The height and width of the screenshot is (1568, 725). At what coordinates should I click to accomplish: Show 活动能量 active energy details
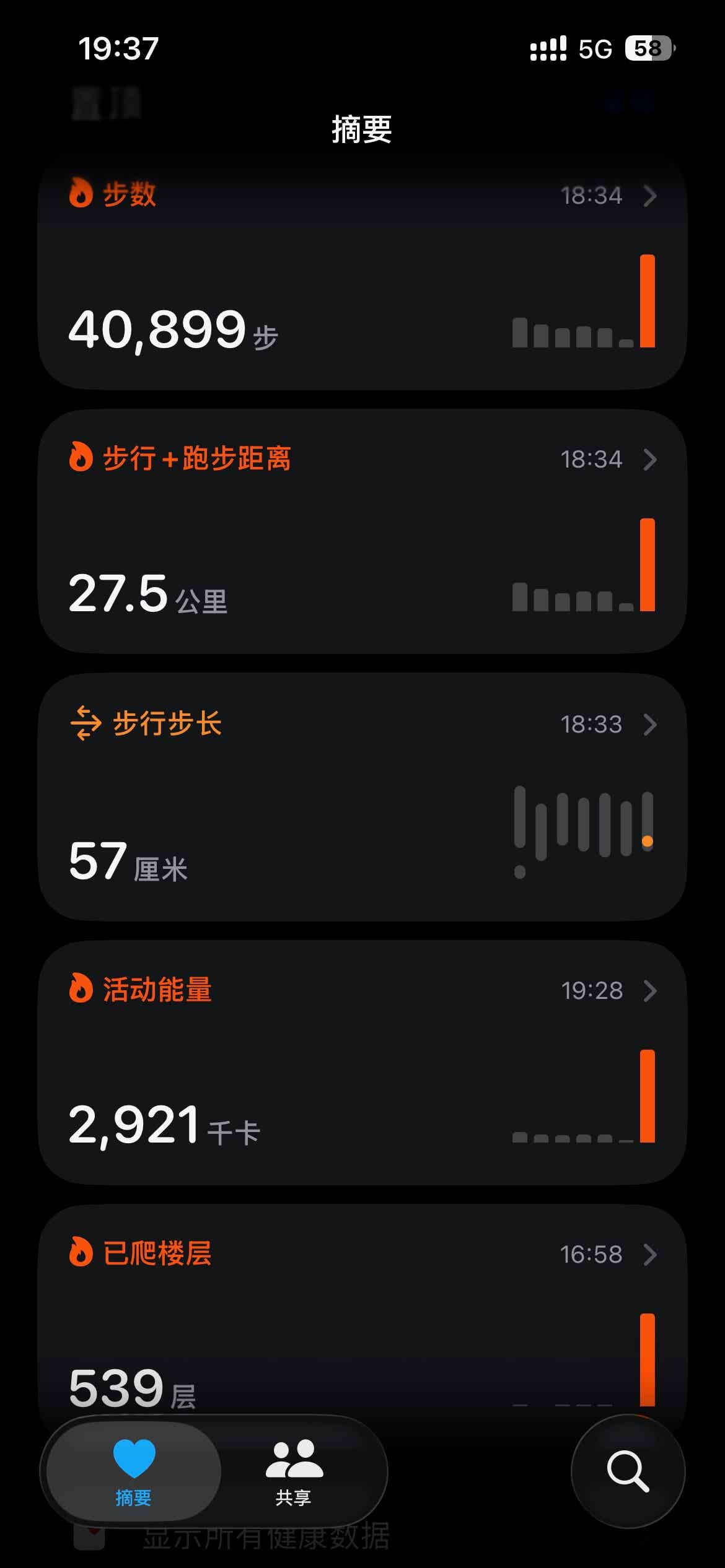(x=362, y=1063)
